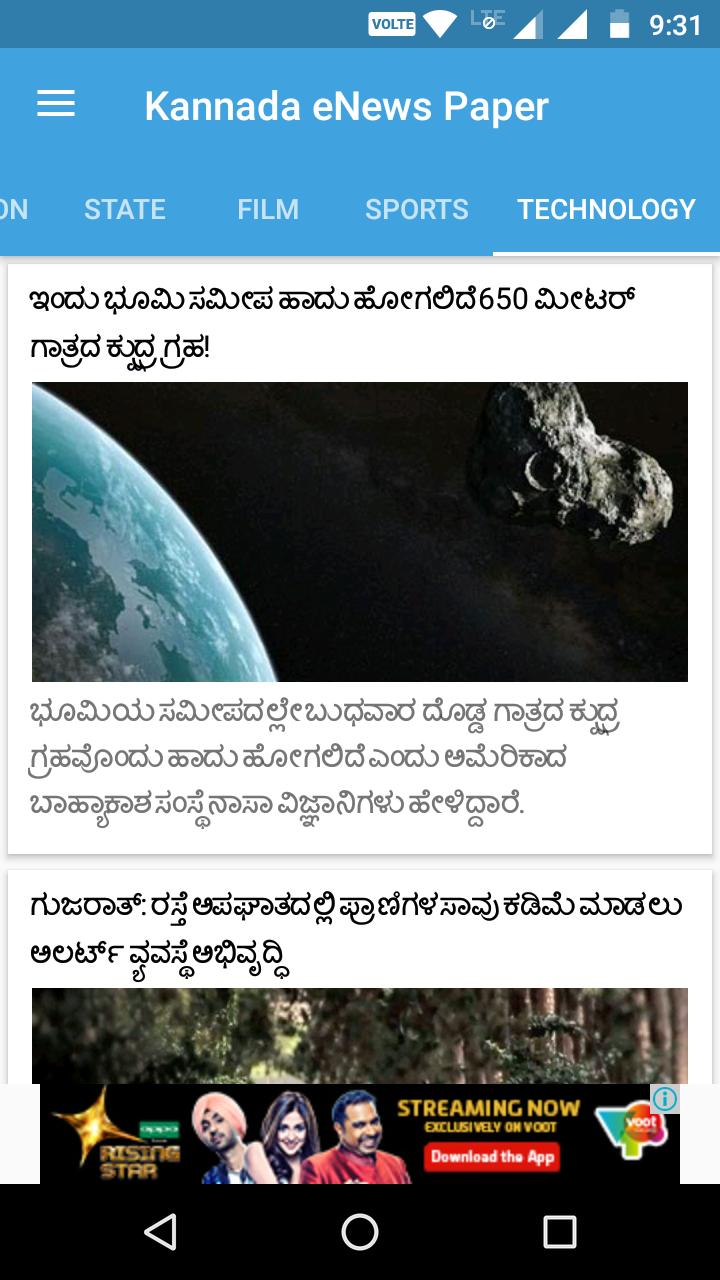Viewport: 720px width, 1280px height.
Task: Tap the Earth and asteroid article image
Action: coord(360,530)
